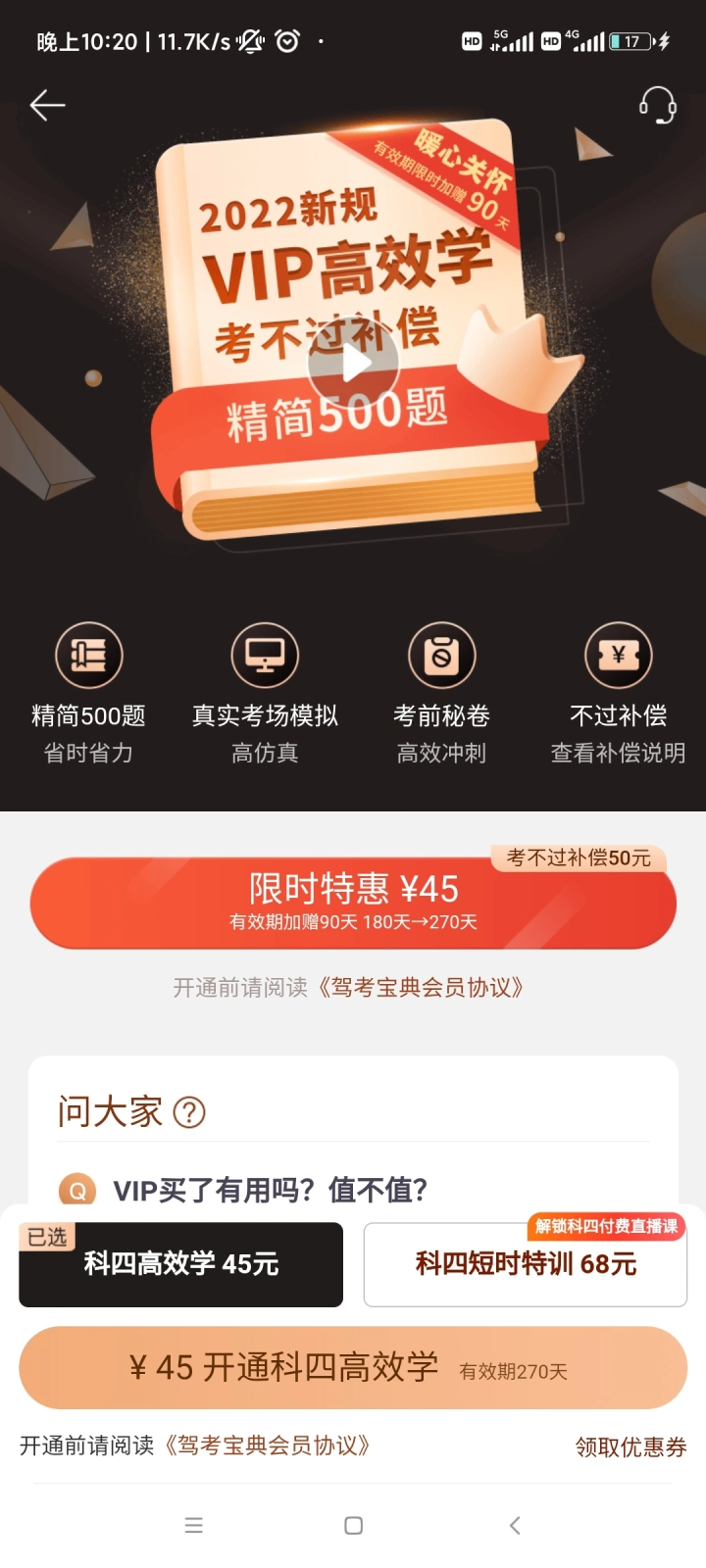Open customer service headset icon
This screenshot has width=706, height=1568.
[x=657, y=105]
